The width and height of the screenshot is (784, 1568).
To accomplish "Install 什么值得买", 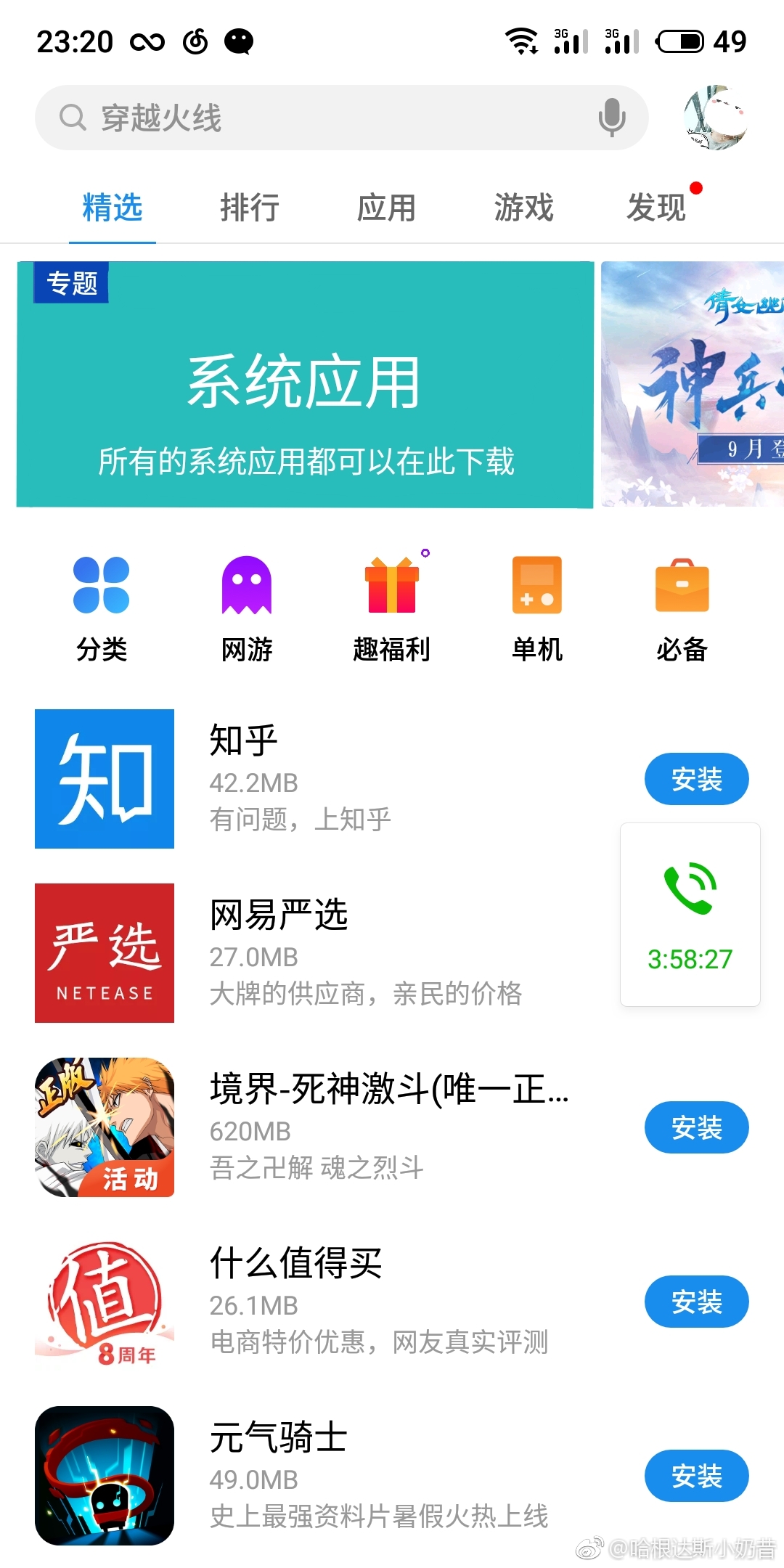I will click(697, 1302).
